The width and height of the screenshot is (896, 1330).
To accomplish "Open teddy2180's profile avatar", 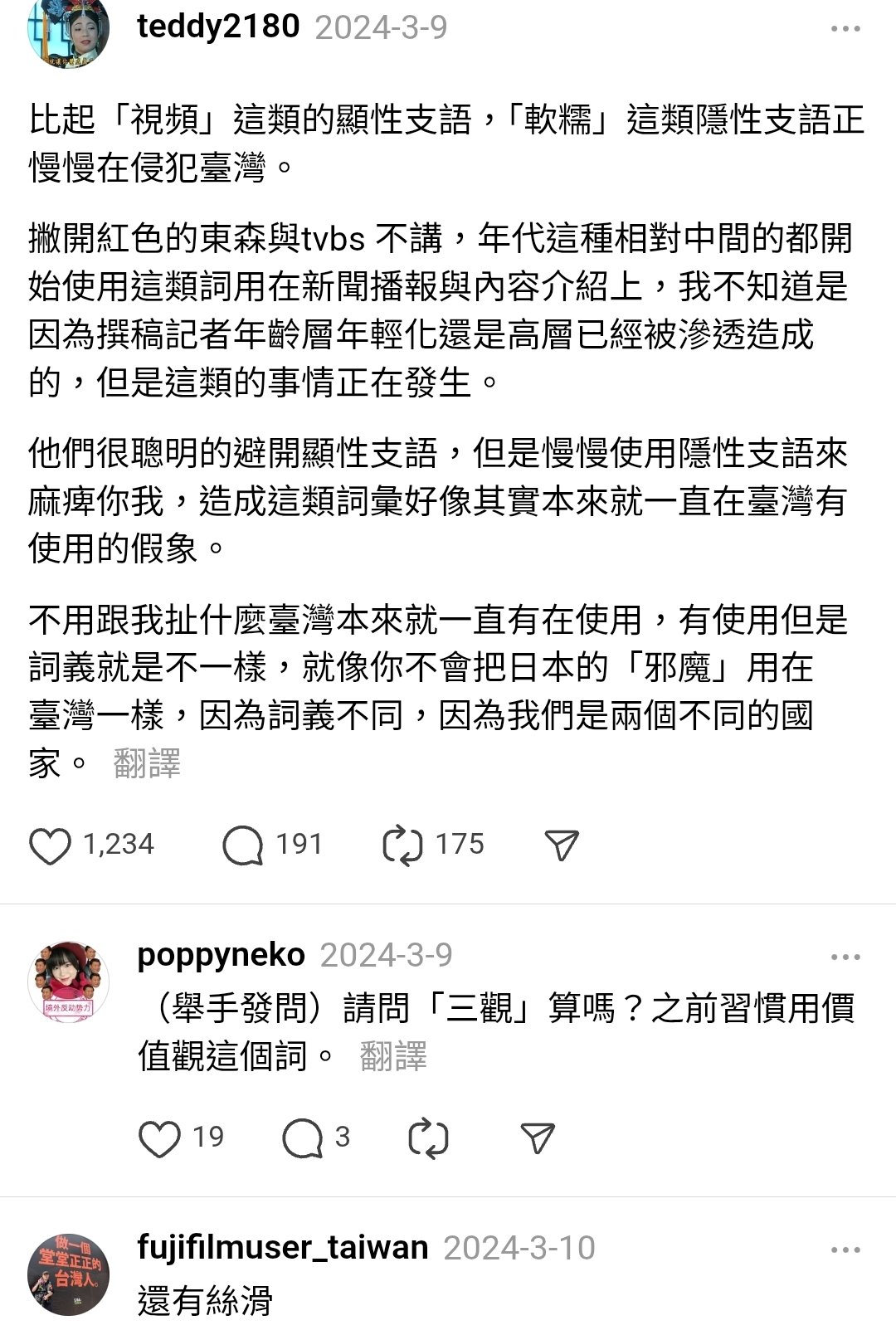I will click(68, 32).
